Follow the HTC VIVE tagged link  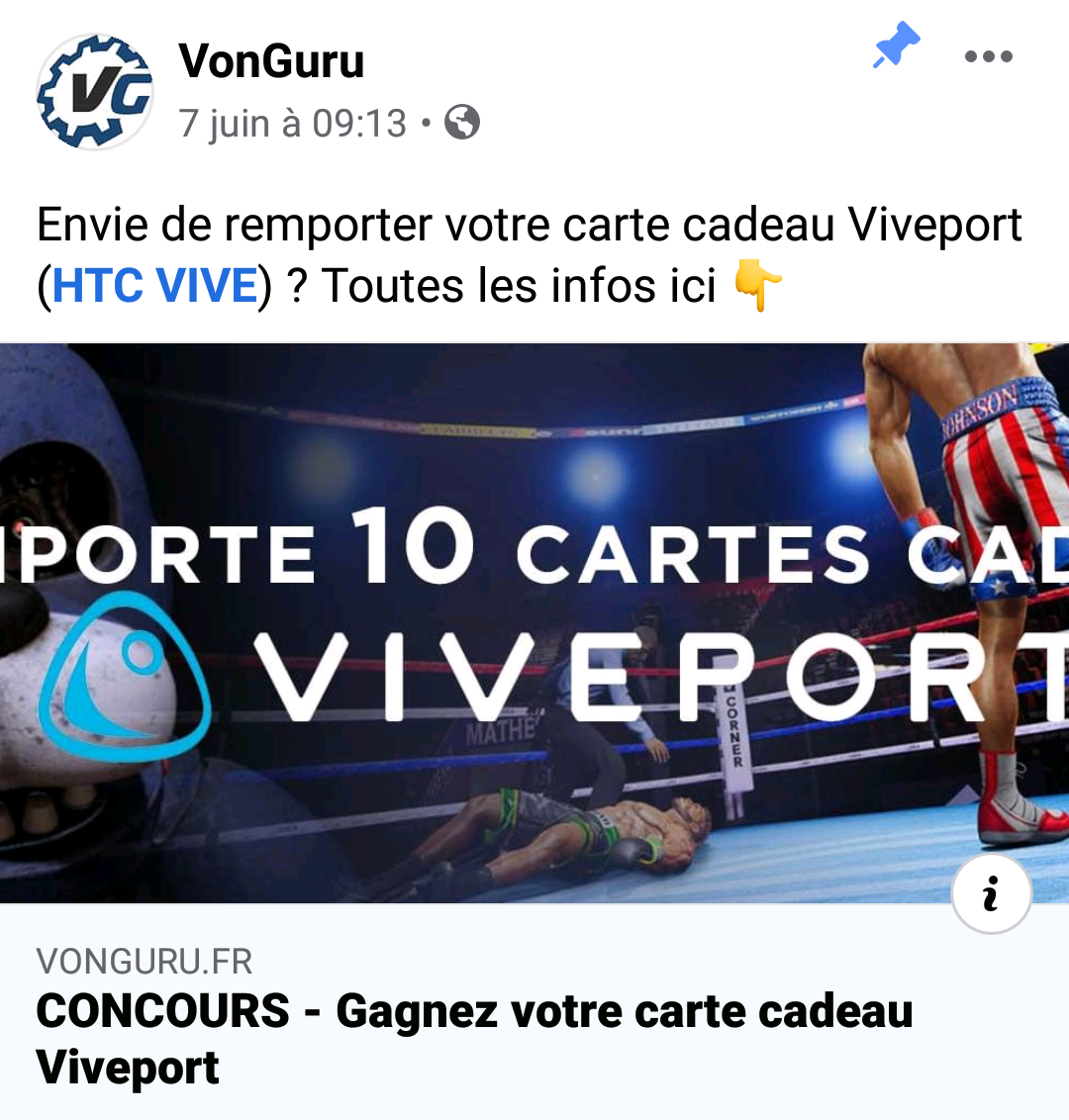point(154,287)
